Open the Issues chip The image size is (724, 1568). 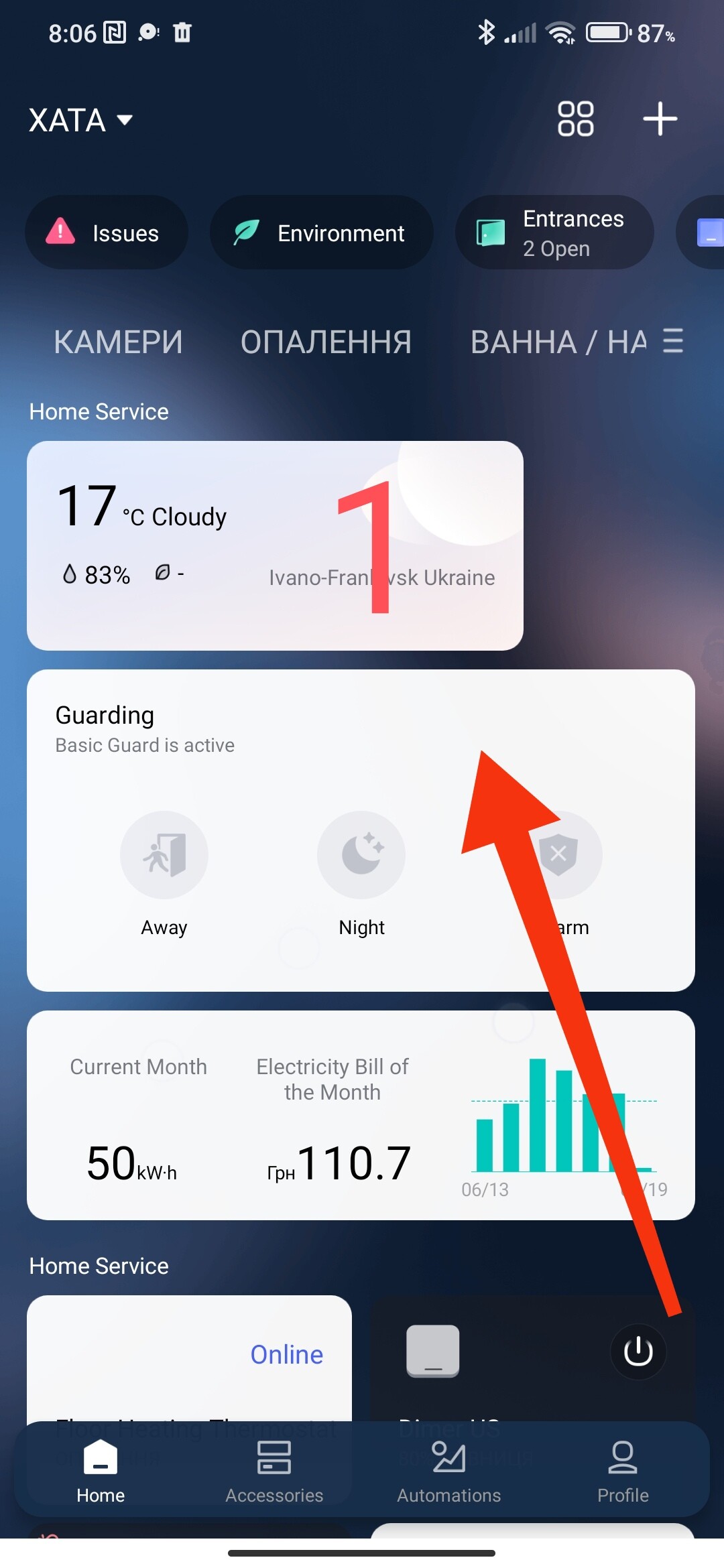click(107, 233)
